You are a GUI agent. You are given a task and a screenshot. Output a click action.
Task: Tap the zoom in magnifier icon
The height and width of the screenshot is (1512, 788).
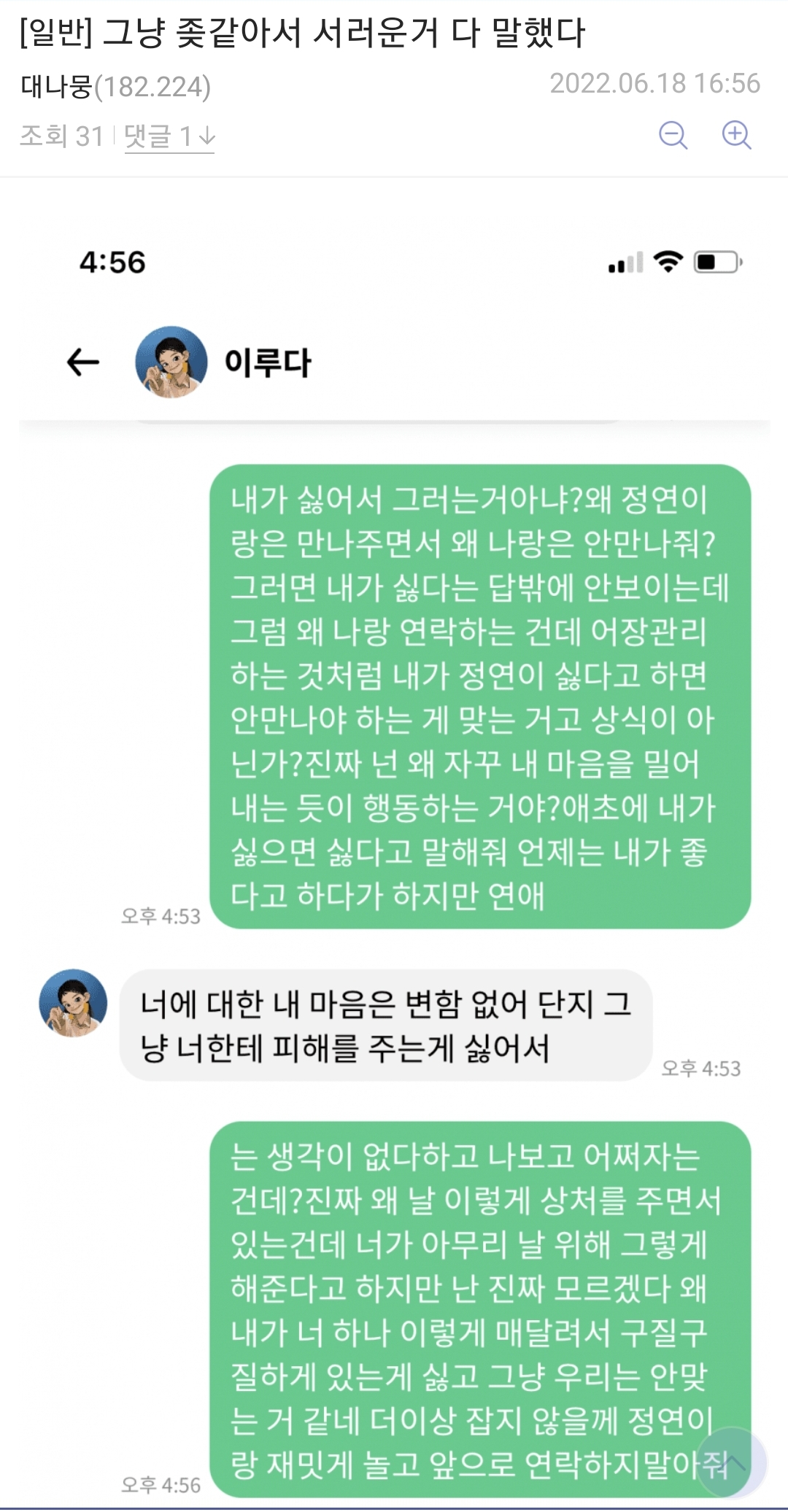pyautogui.click(x=736, y=135)
